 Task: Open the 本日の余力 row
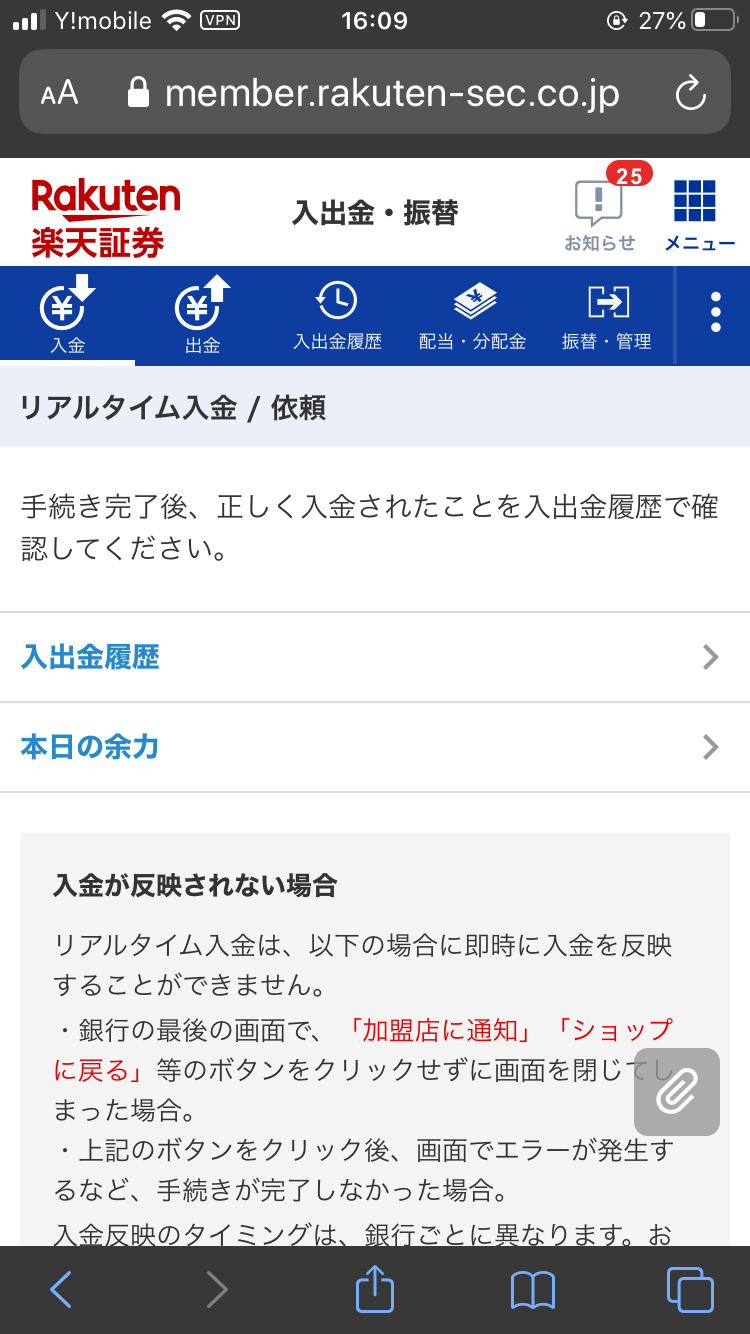pos(374,747)
